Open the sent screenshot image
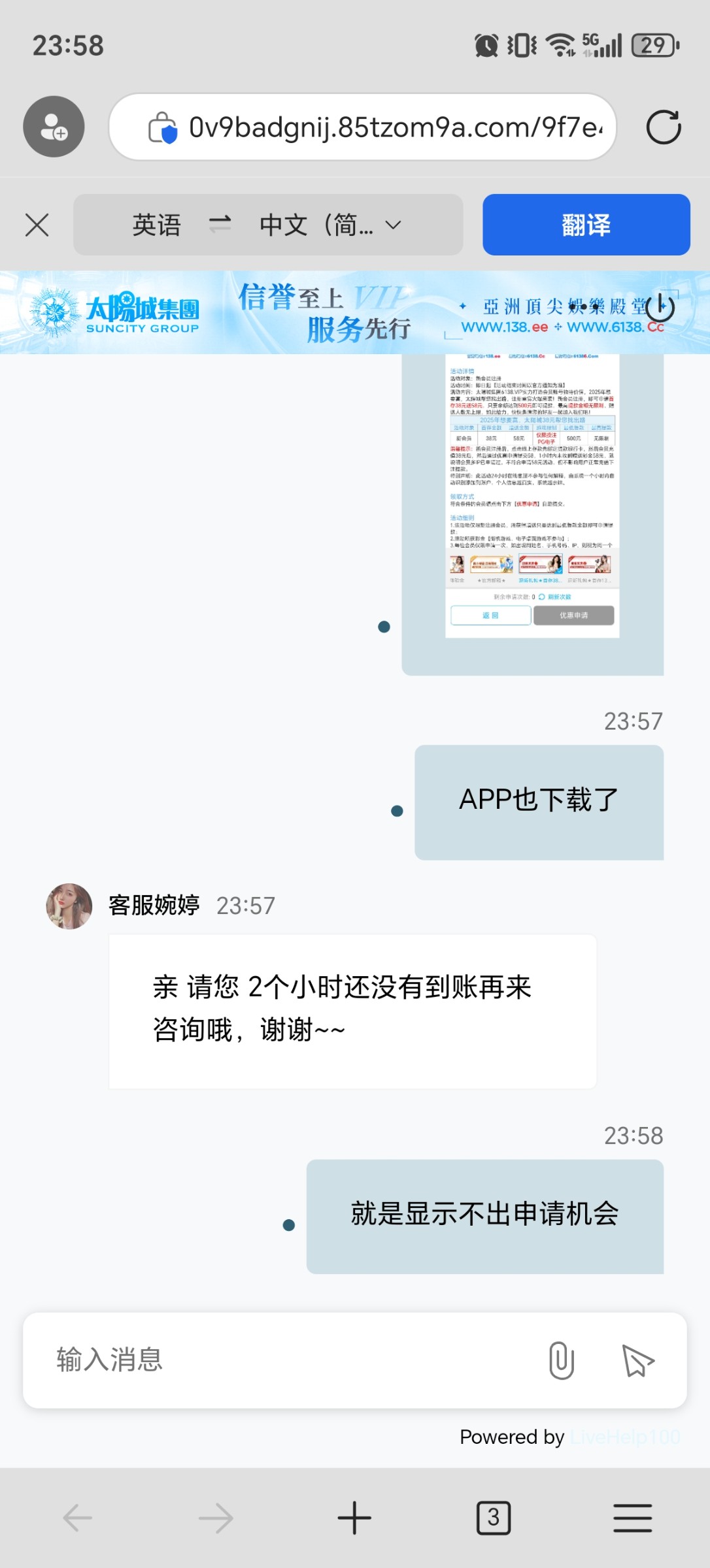710x1568 pixels. coord(532,497)
